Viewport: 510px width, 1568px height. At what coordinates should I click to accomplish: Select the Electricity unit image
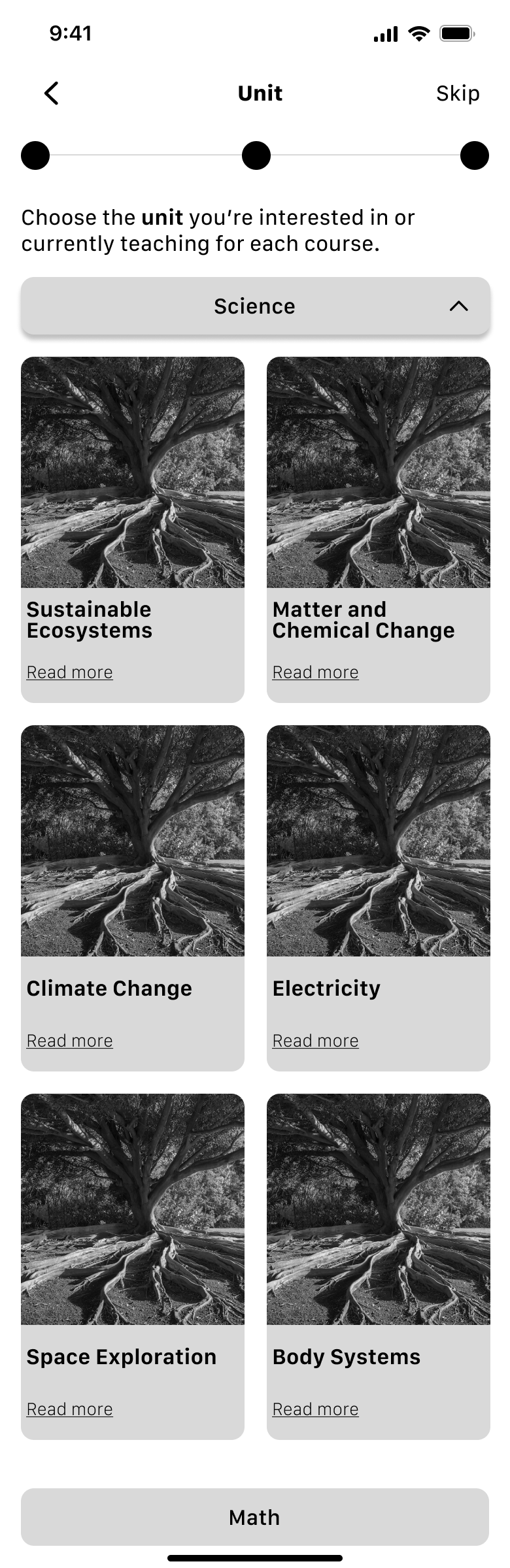[379, 841]
